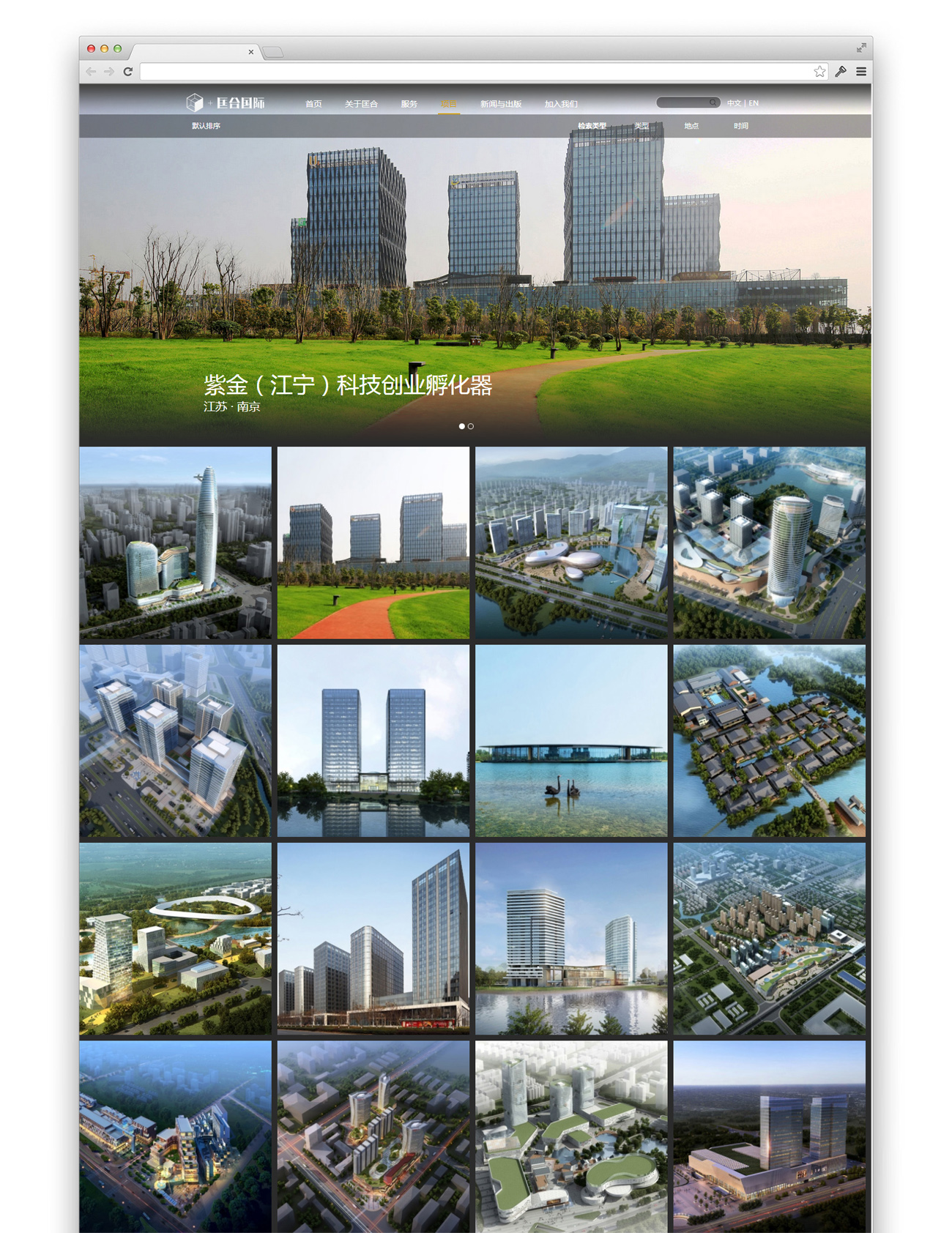The width and height of the screenshot is (952, 1233).
Task: Open the 新闻与出版 section
Action: [501, 104]
